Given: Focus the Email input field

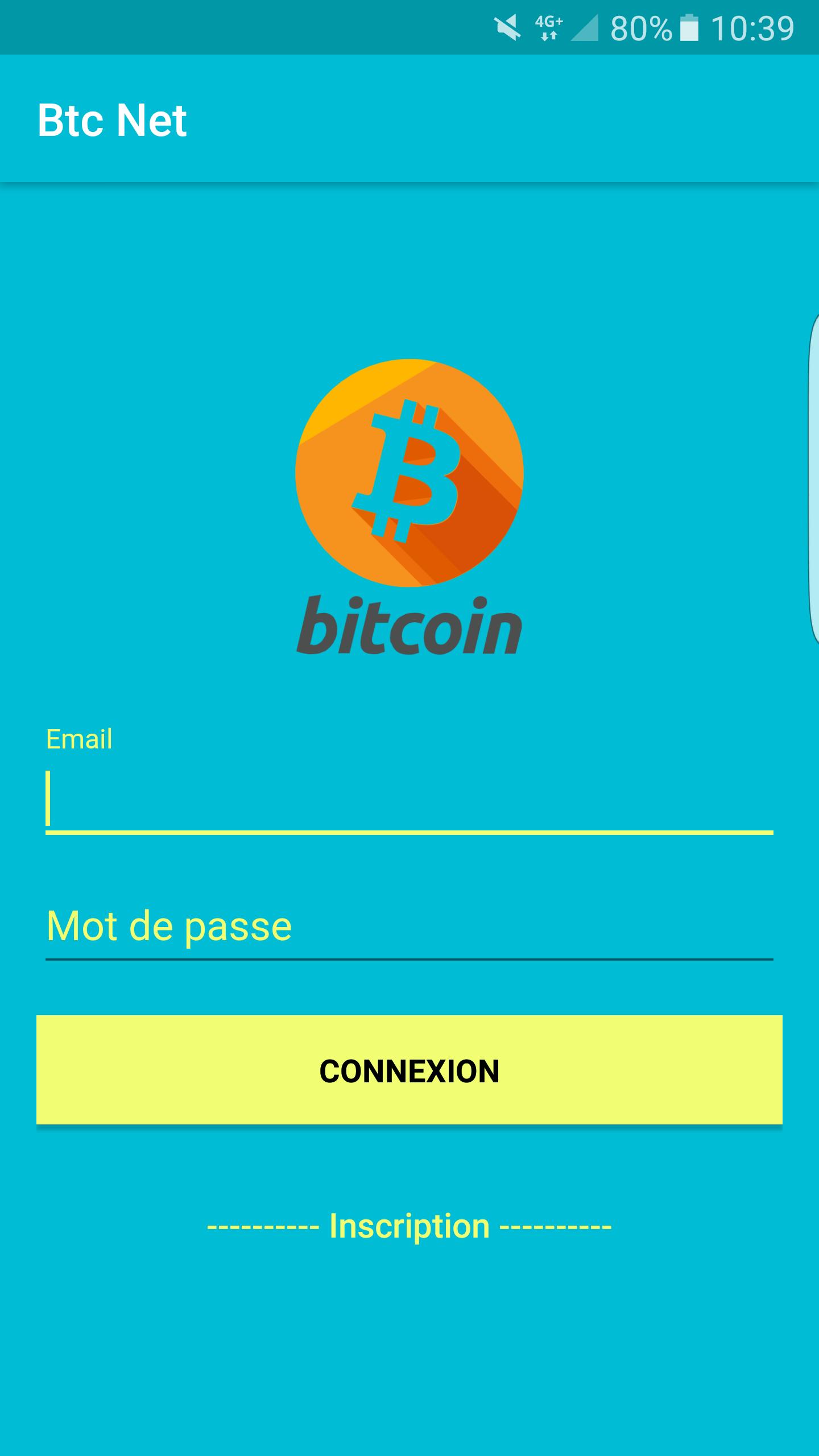Looking at the screenshot, I should (x=409, y=799).
